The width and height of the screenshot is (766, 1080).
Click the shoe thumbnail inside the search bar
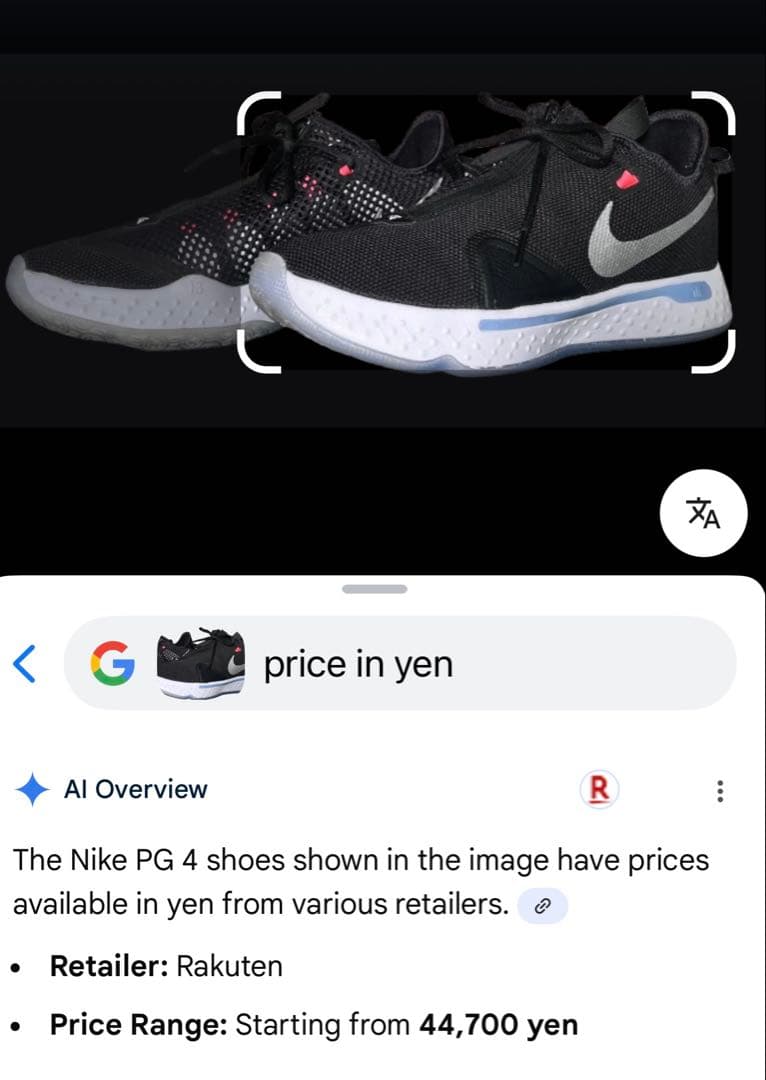197,662
